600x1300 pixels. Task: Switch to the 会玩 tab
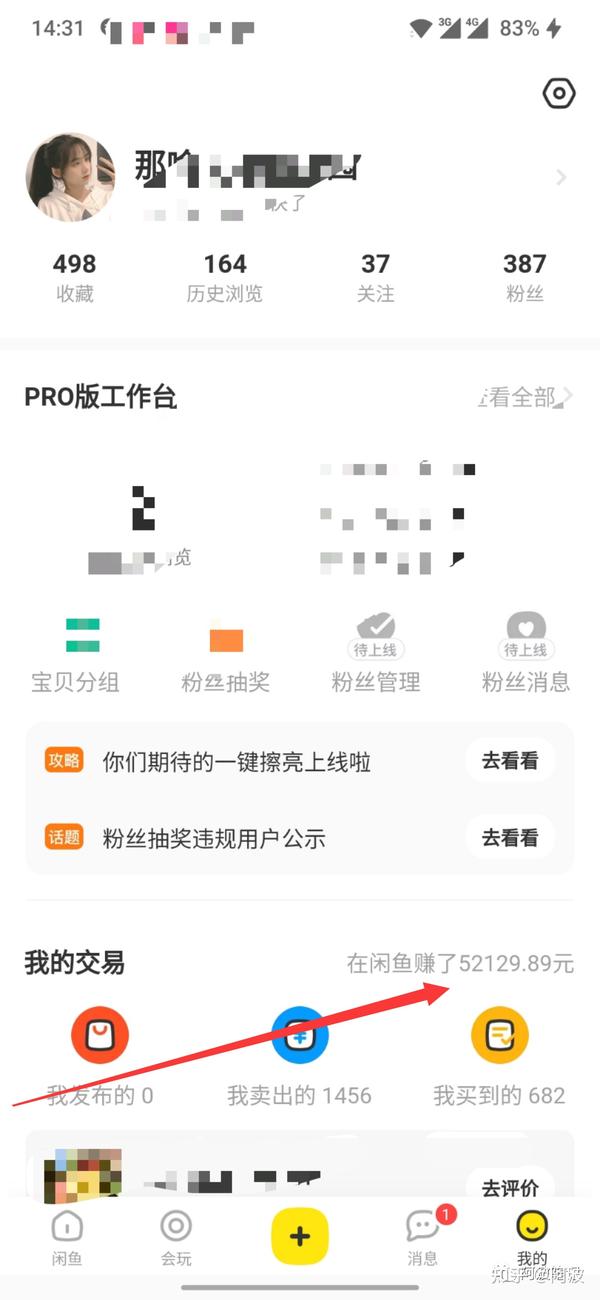click(x=176, y=1238)
